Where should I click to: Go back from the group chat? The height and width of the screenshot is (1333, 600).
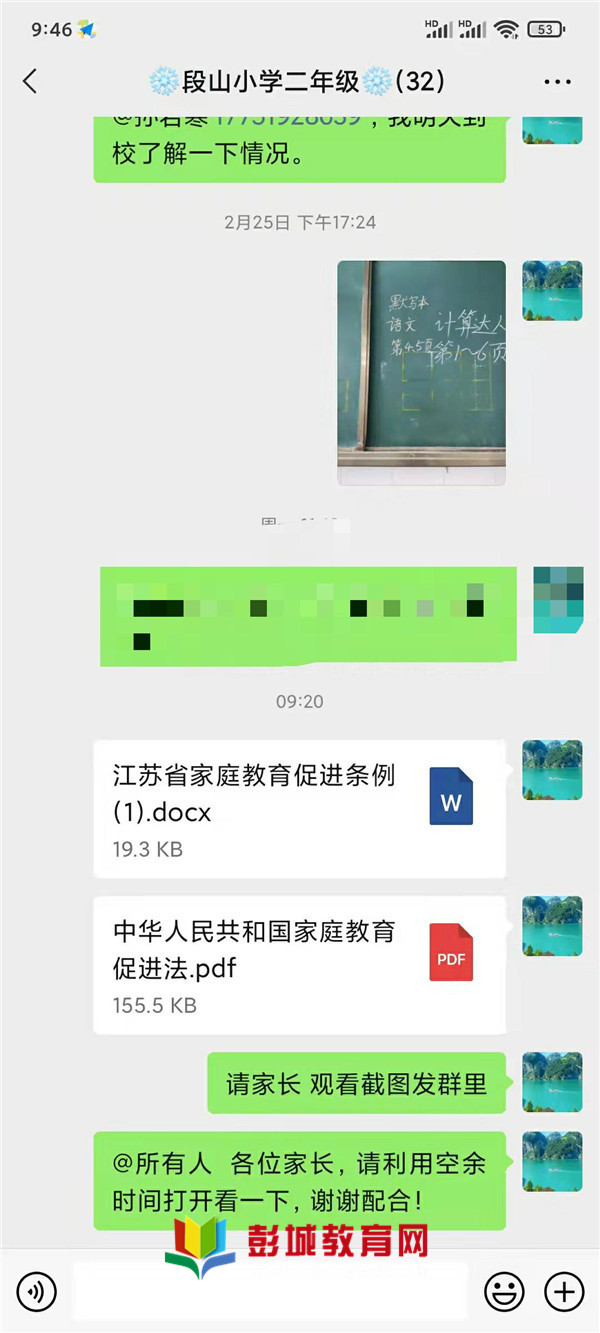click(30, 82)
